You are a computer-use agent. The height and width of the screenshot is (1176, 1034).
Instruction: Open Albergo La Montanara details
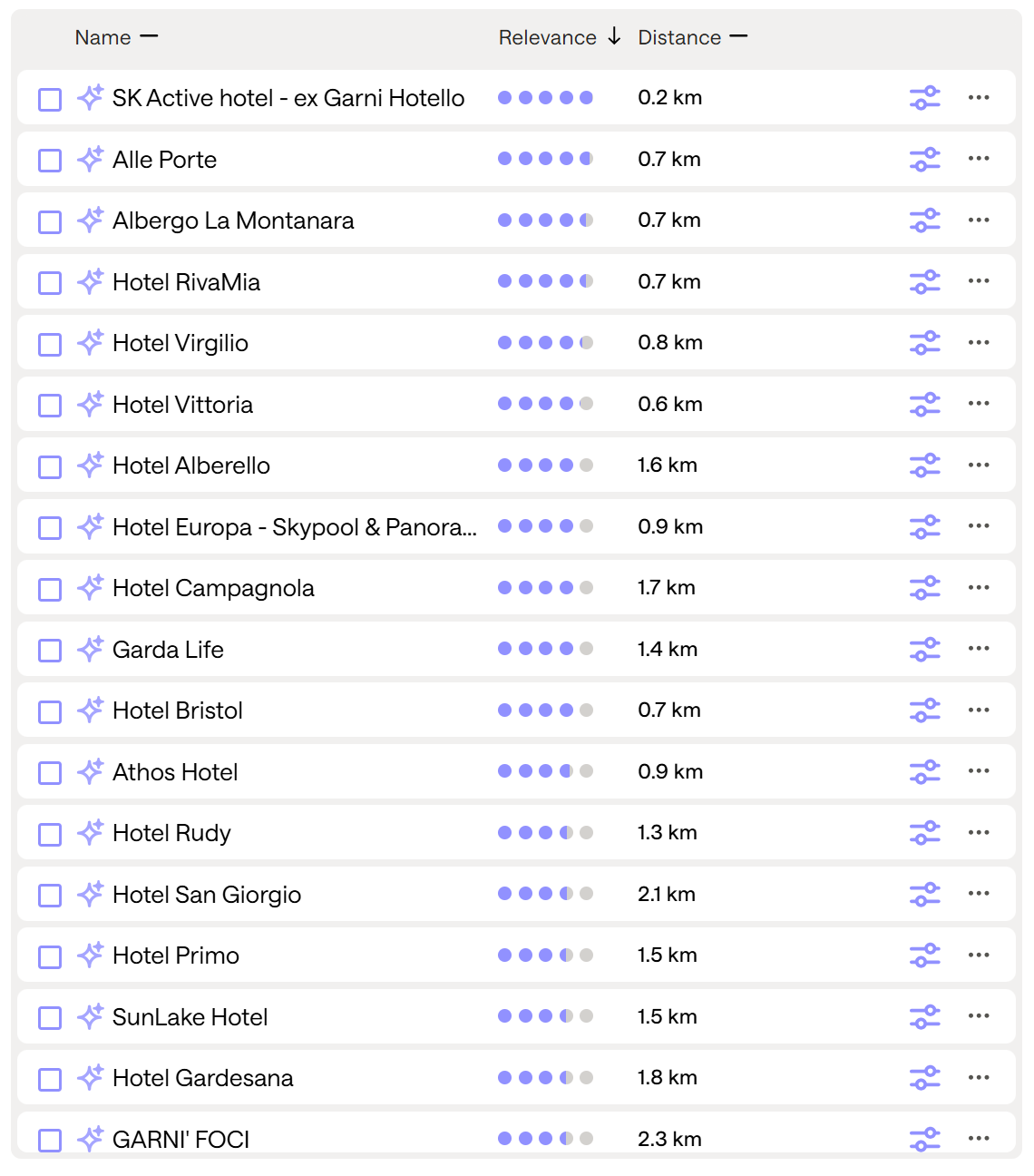click(233, 220)
